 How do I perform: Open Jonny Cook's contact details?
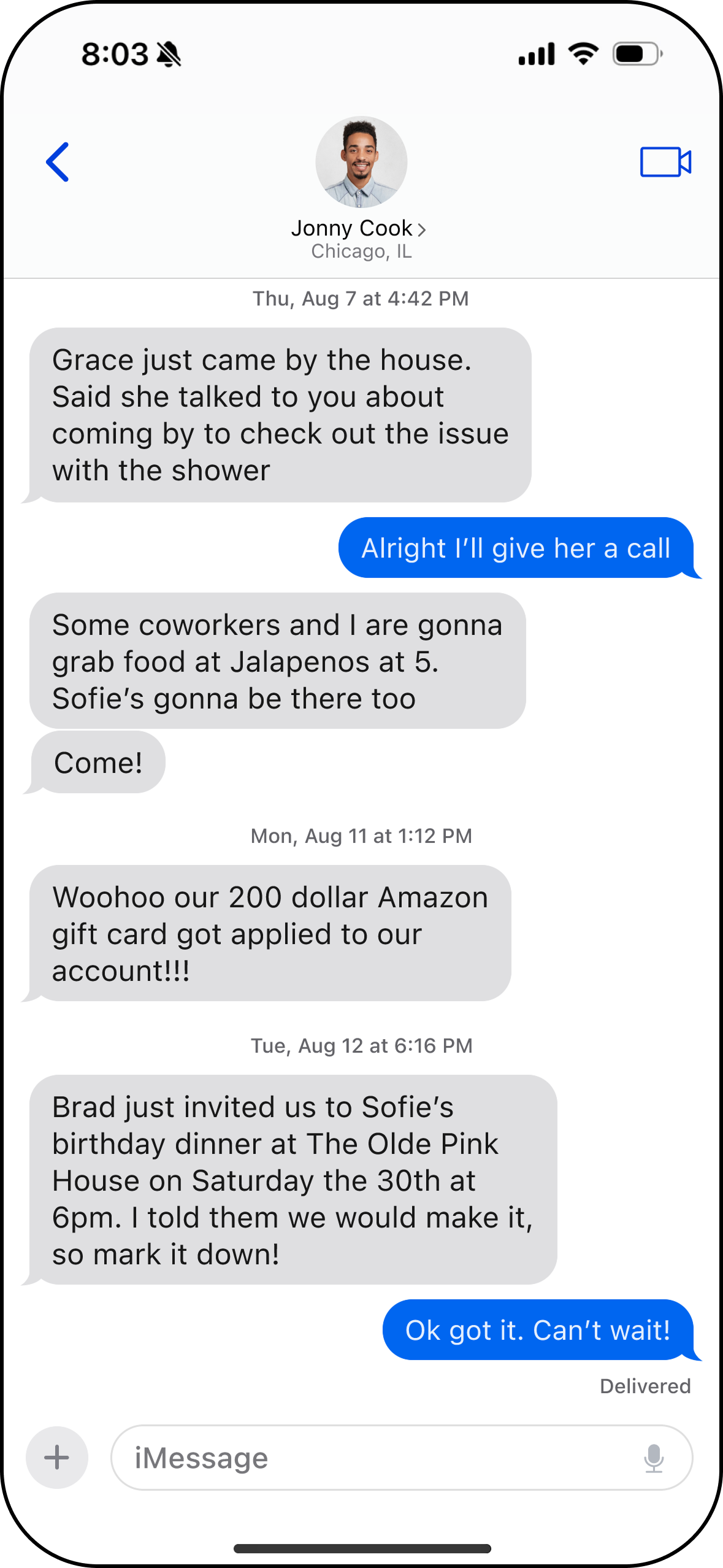click(x=359, y=229)
